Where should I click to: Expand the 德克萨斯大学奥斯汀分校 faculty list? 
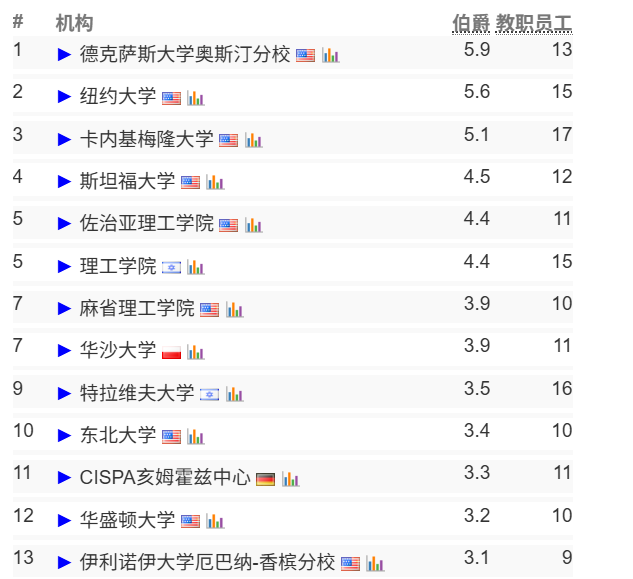[64, 55]
